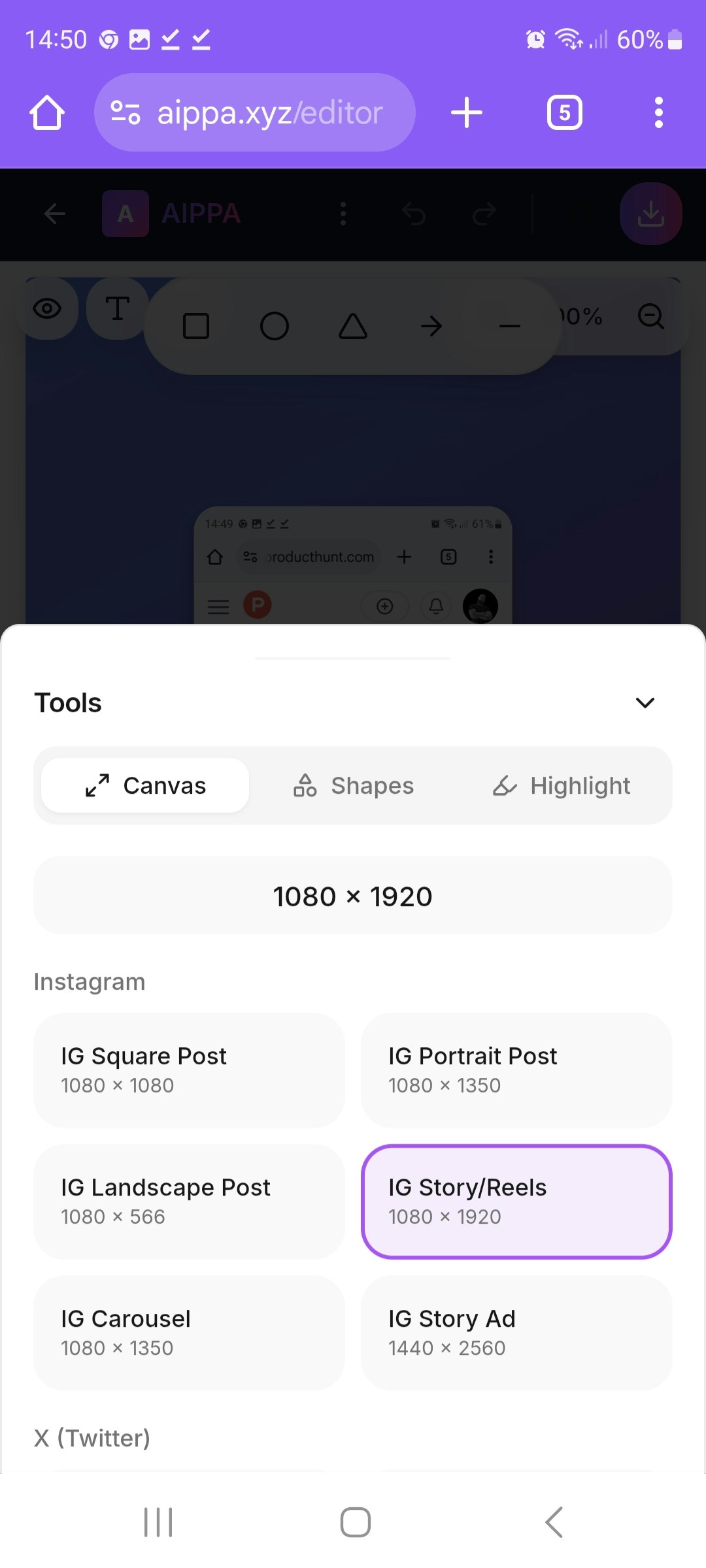Open the browser overflow menu

point(658,113)
